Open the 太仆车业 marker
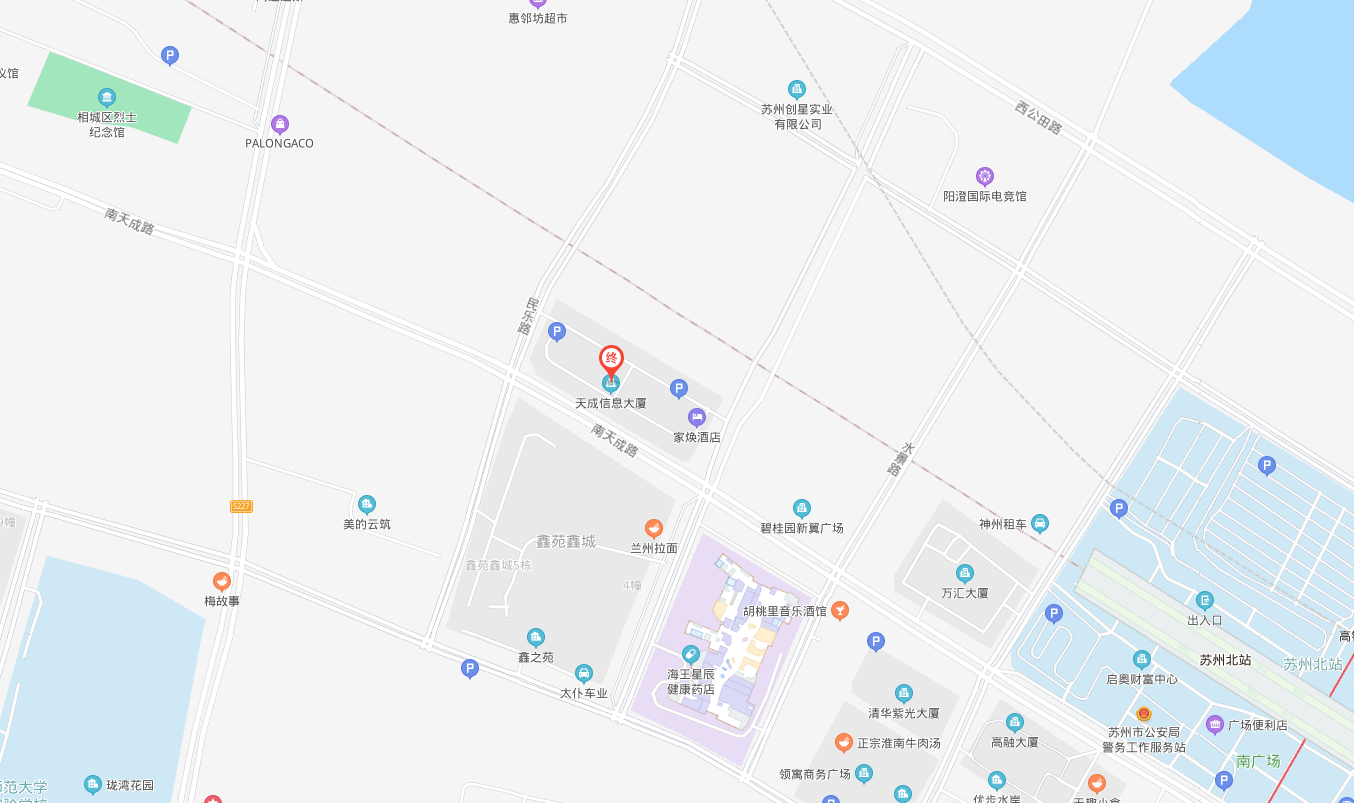Viewport: 1354px width, 803px height. (584, 674)
